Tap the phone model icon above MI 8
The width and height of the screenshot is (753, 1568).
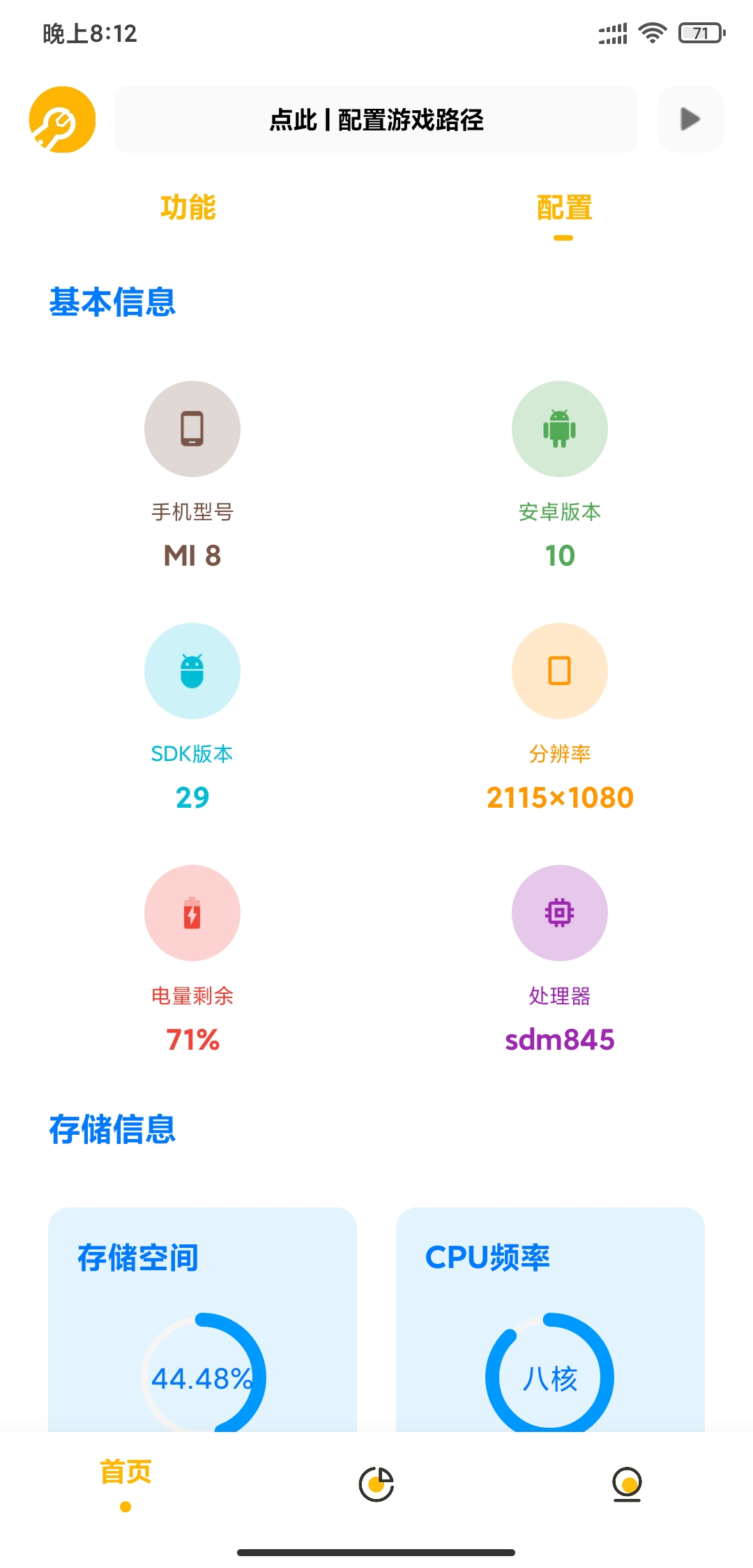point(192,429)
